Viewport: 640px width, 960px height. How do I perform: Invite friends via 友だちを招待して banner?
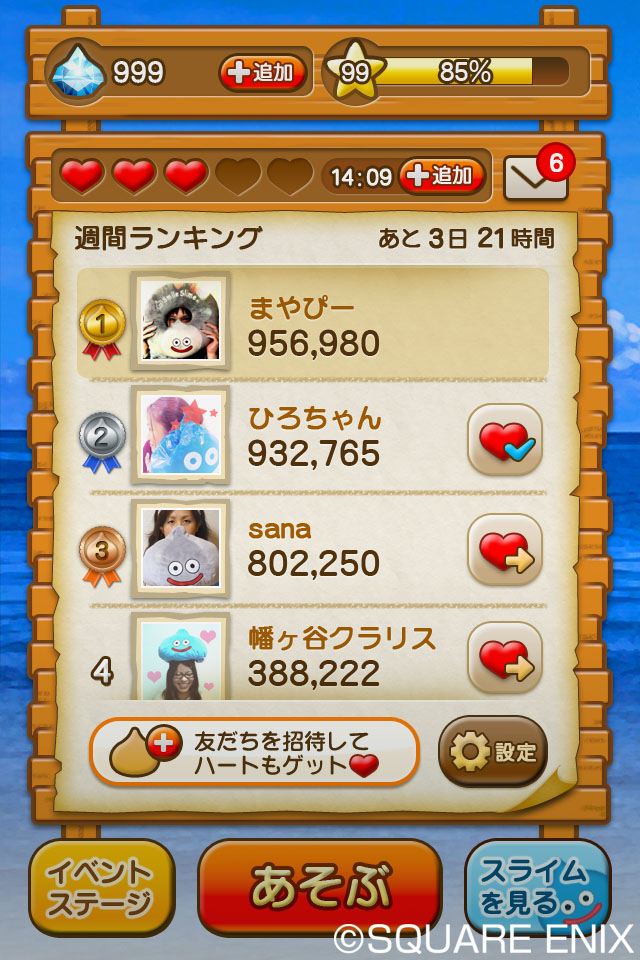[254, 752]
